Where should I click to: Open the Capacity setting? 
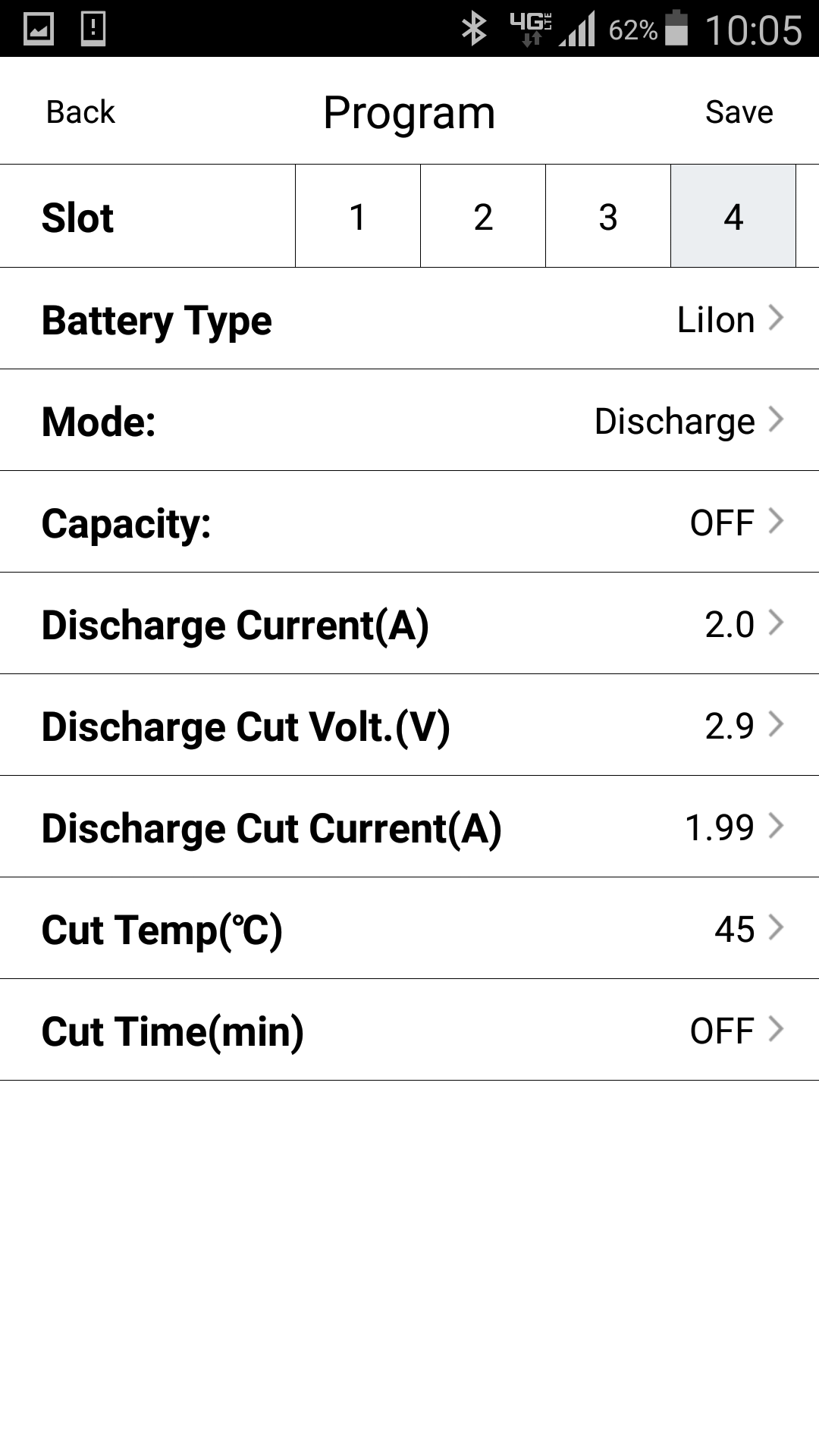[409, 522]
